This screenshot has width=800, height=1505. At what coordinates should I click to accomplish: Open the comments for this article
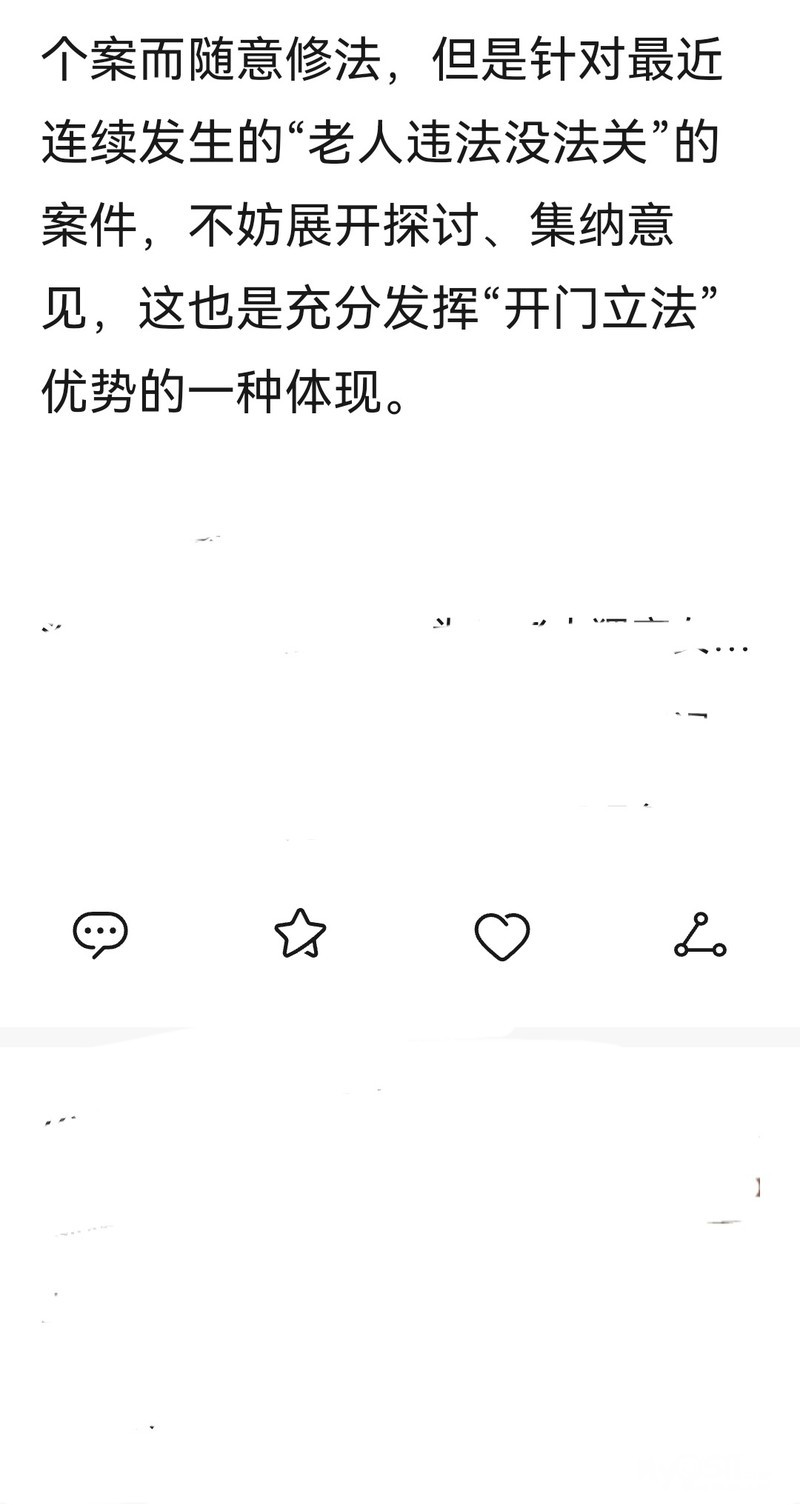[100, 935]
